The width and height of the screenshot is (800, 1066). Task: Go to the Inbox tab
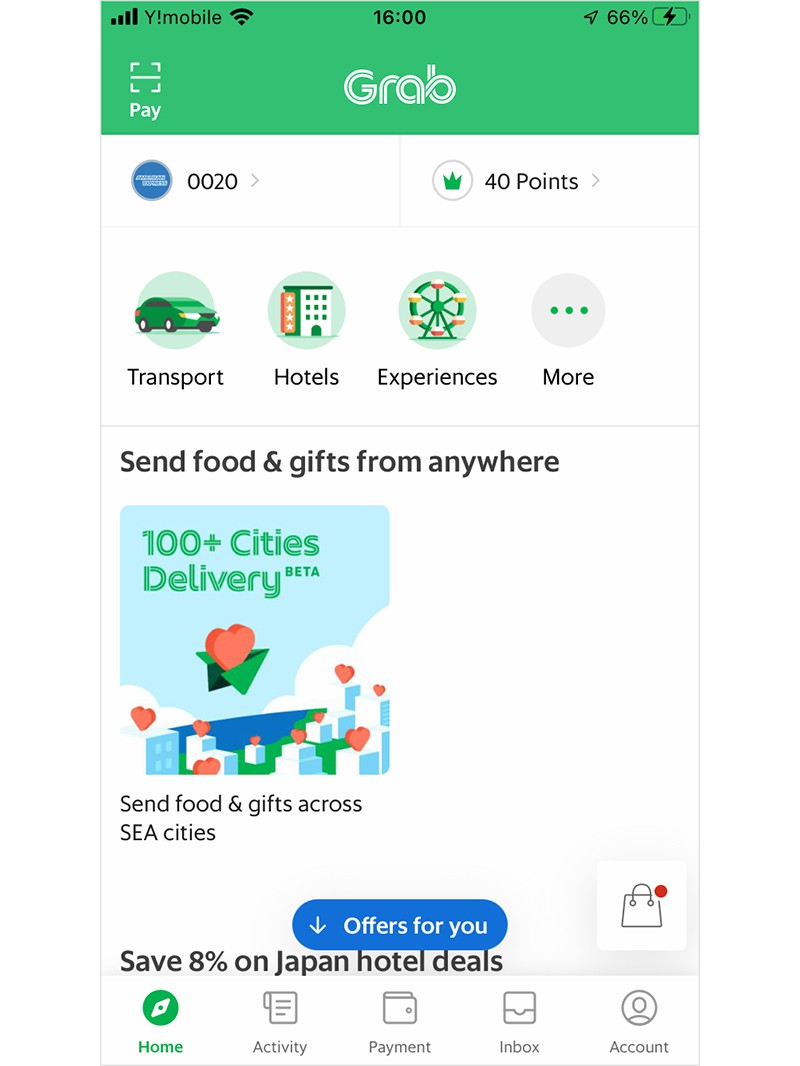[x=519, y=1020]
